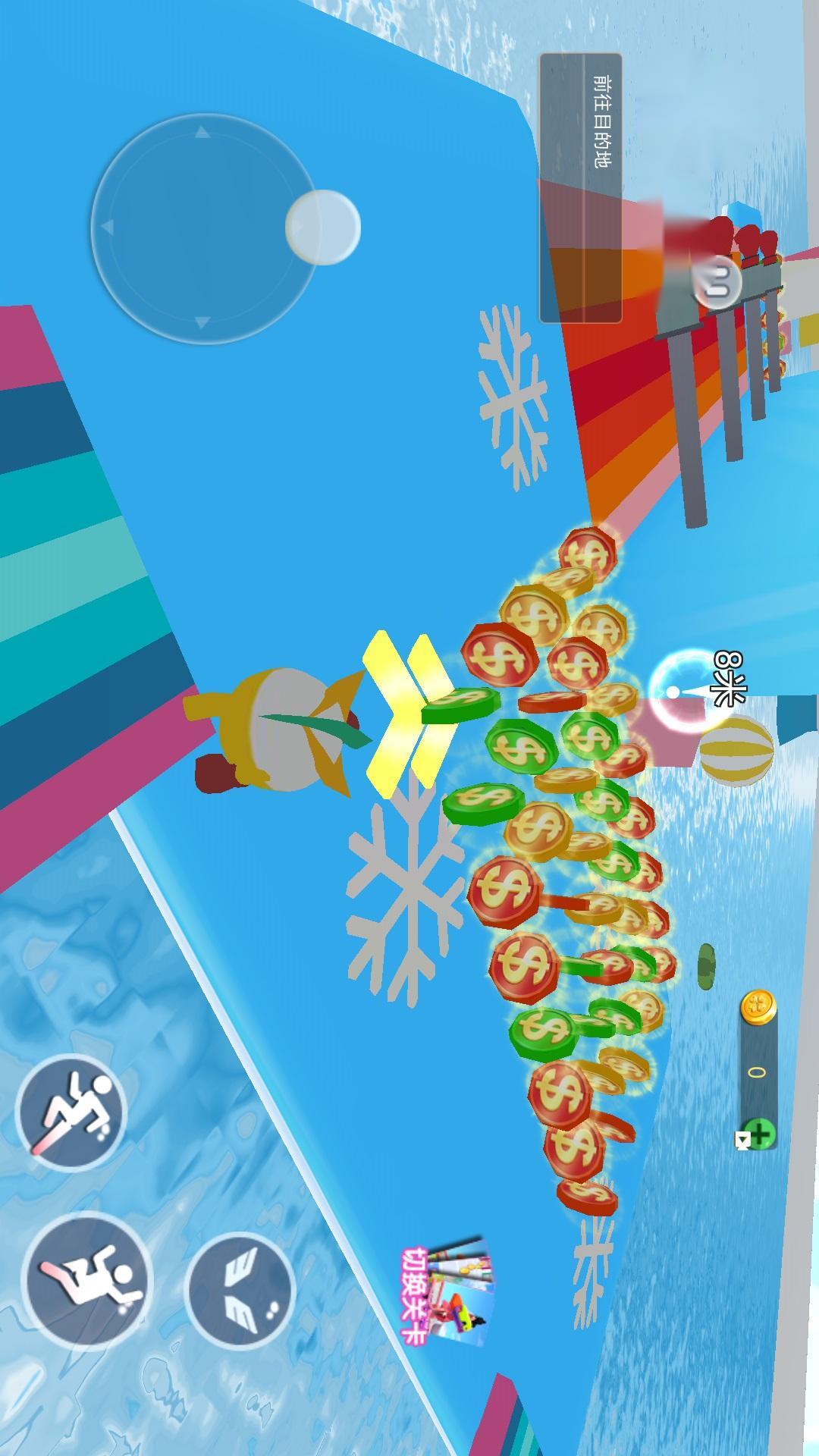Pause the game
The image size is (819, 1456).
tap(717, 281)
